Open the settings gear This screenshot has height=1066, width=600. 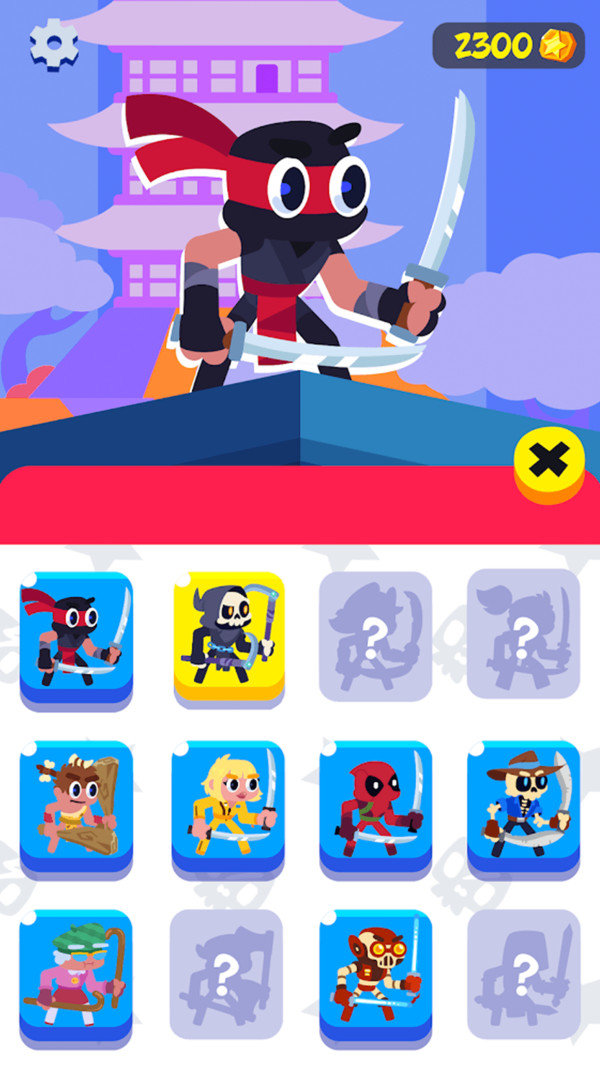pos(54,42)
